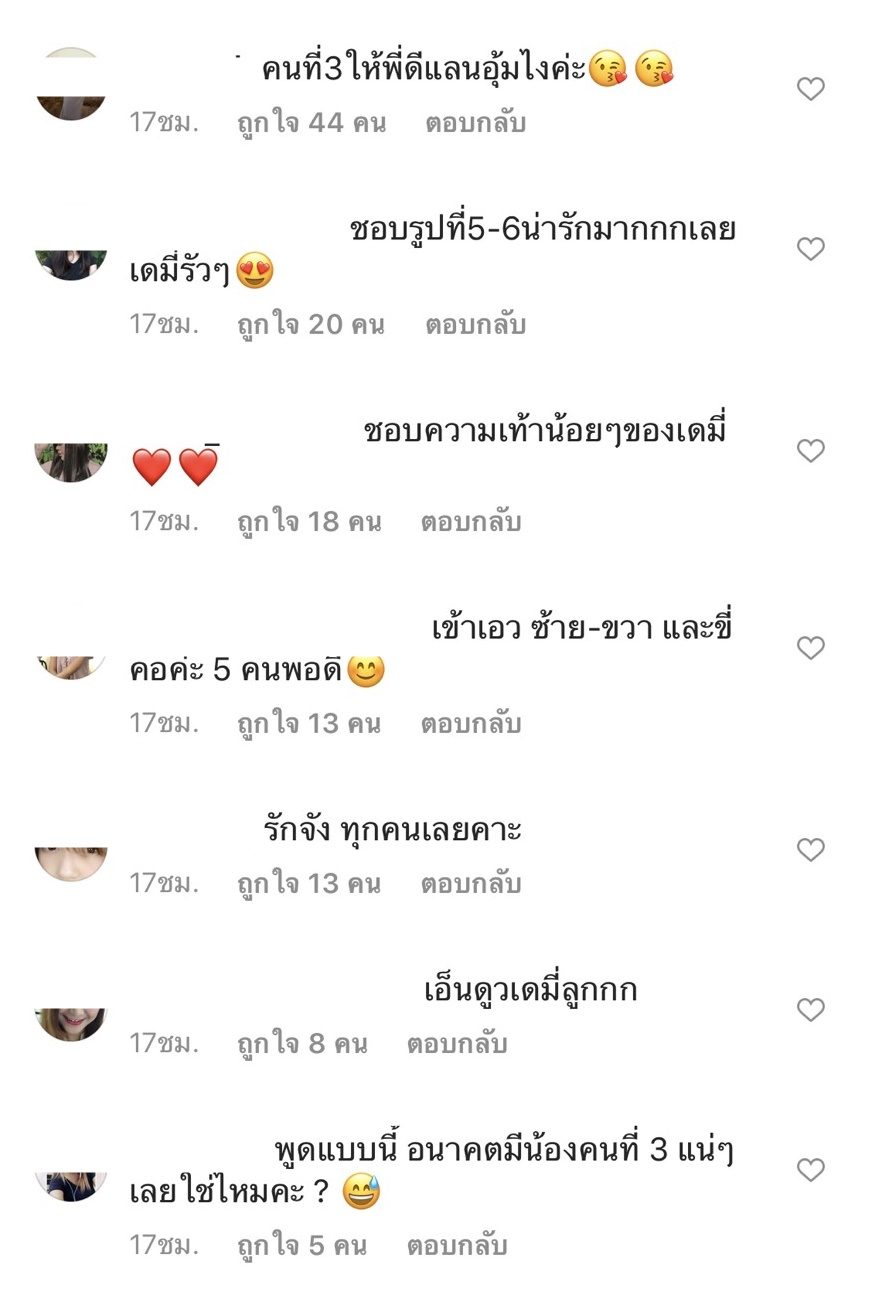Screen dimensions: 876x1302
Task: Like the comment starting เข้าเอว ซ้าย-ขวา
Action: tap(810, 648)
